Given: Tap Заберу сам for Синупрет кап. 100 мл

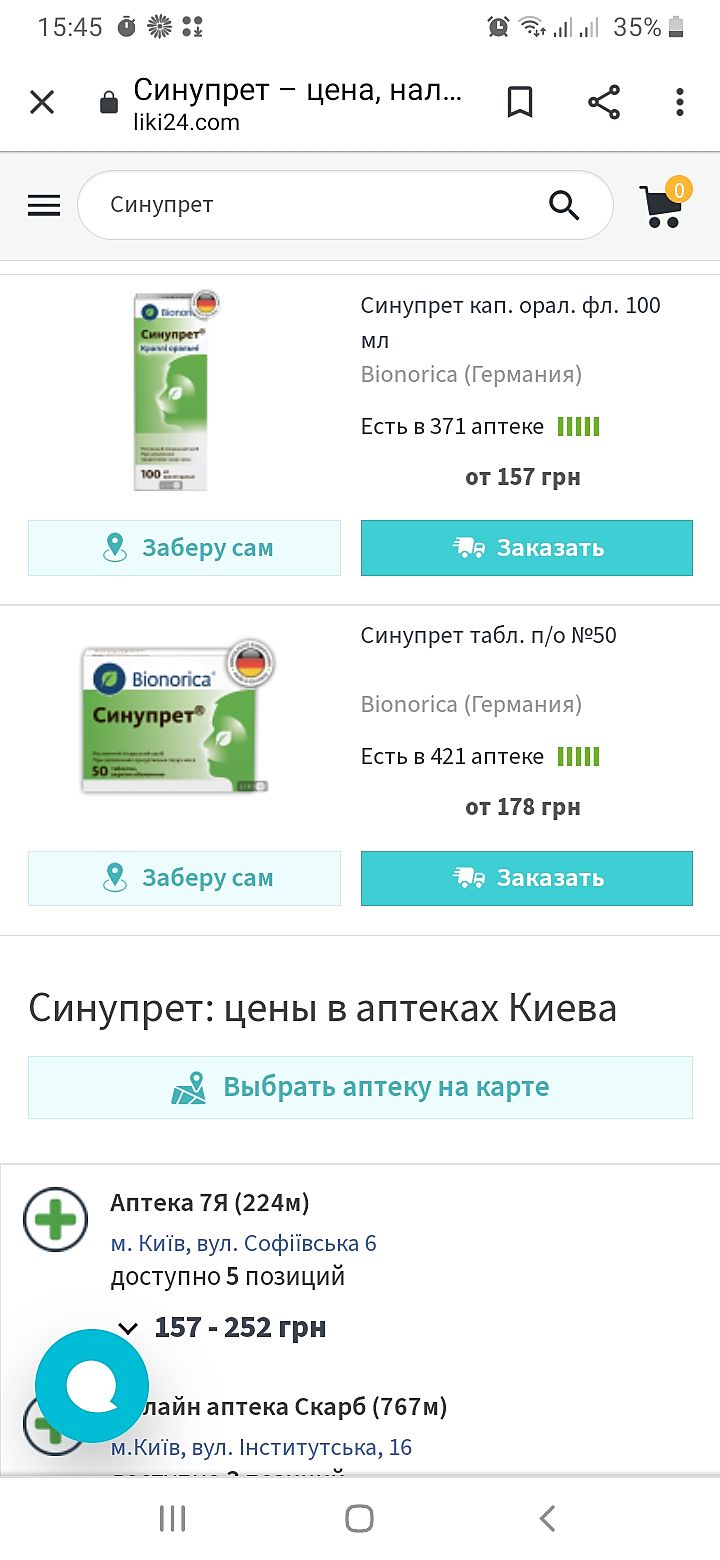Looking at the screenshot, I should coord(184,548).
